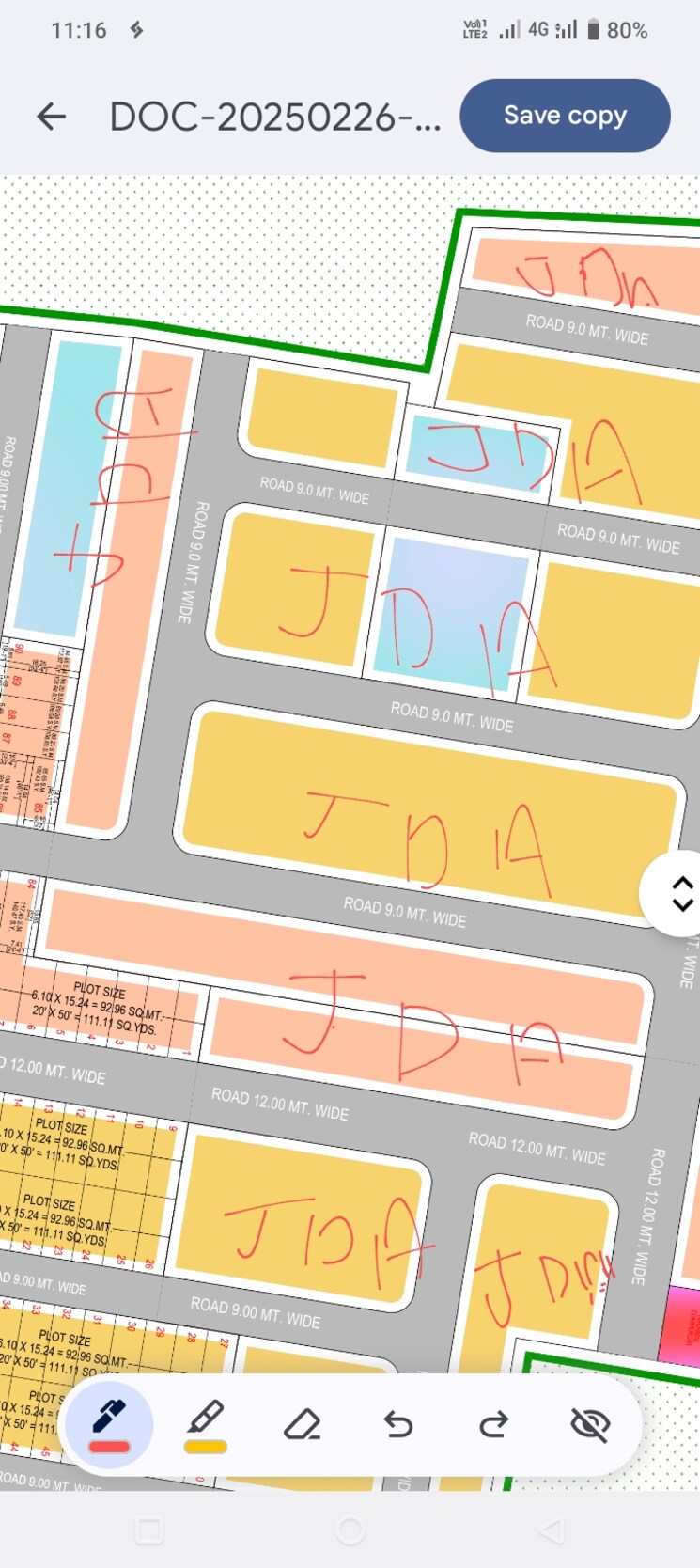
Task: Go back using the arrow icon
Action: click(x=52, y=117)
